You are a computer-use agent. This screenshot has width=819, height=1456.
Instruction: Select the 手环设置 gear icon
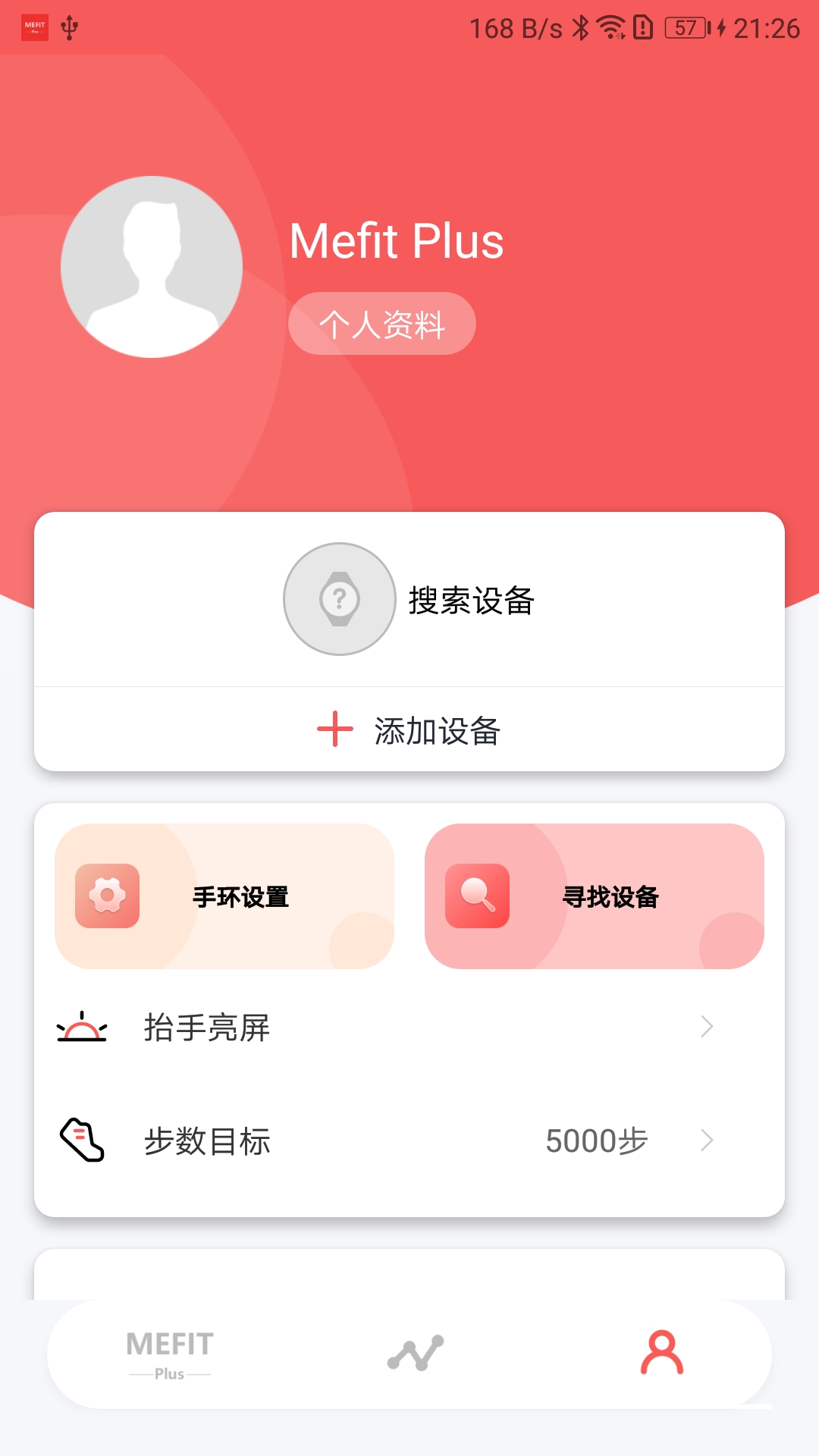click(107, 897)
